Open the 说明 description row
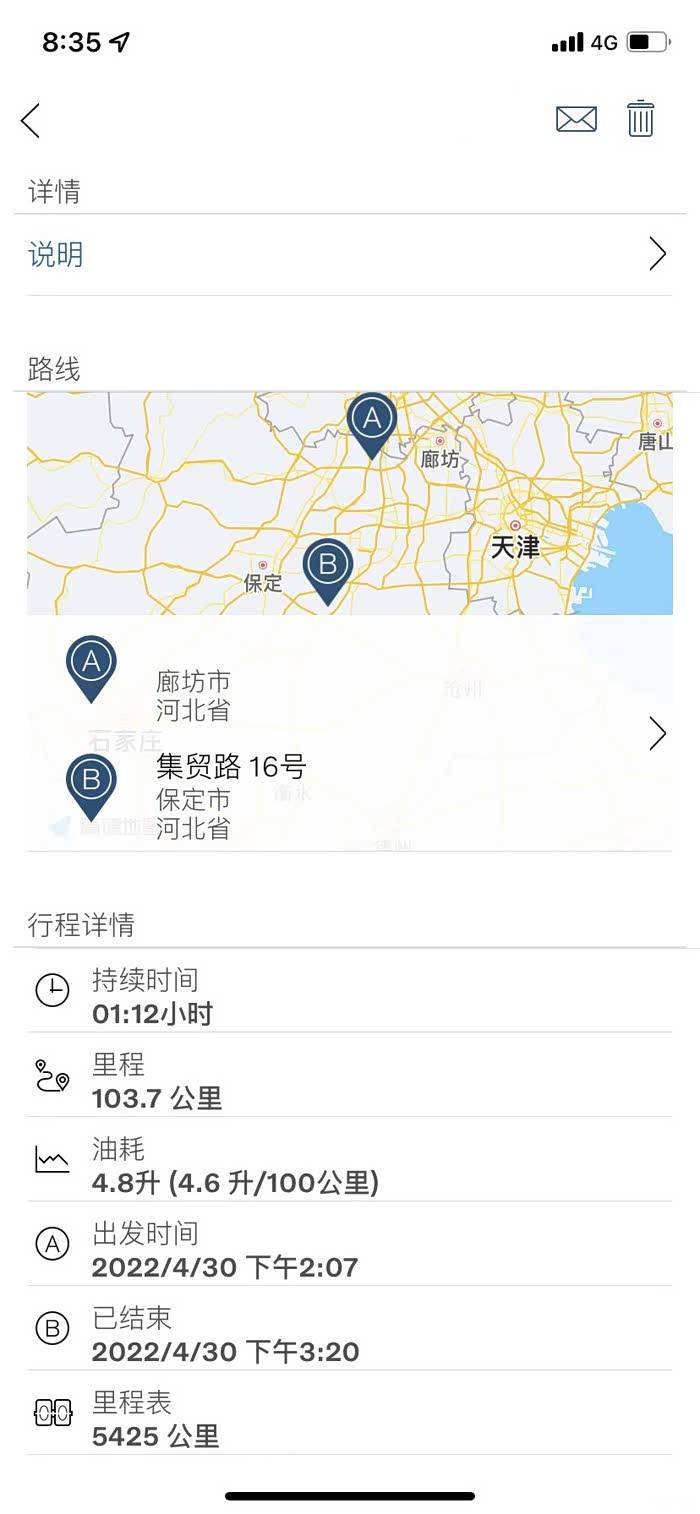This screenshot has width=700, height=1514. click(348, 255)
